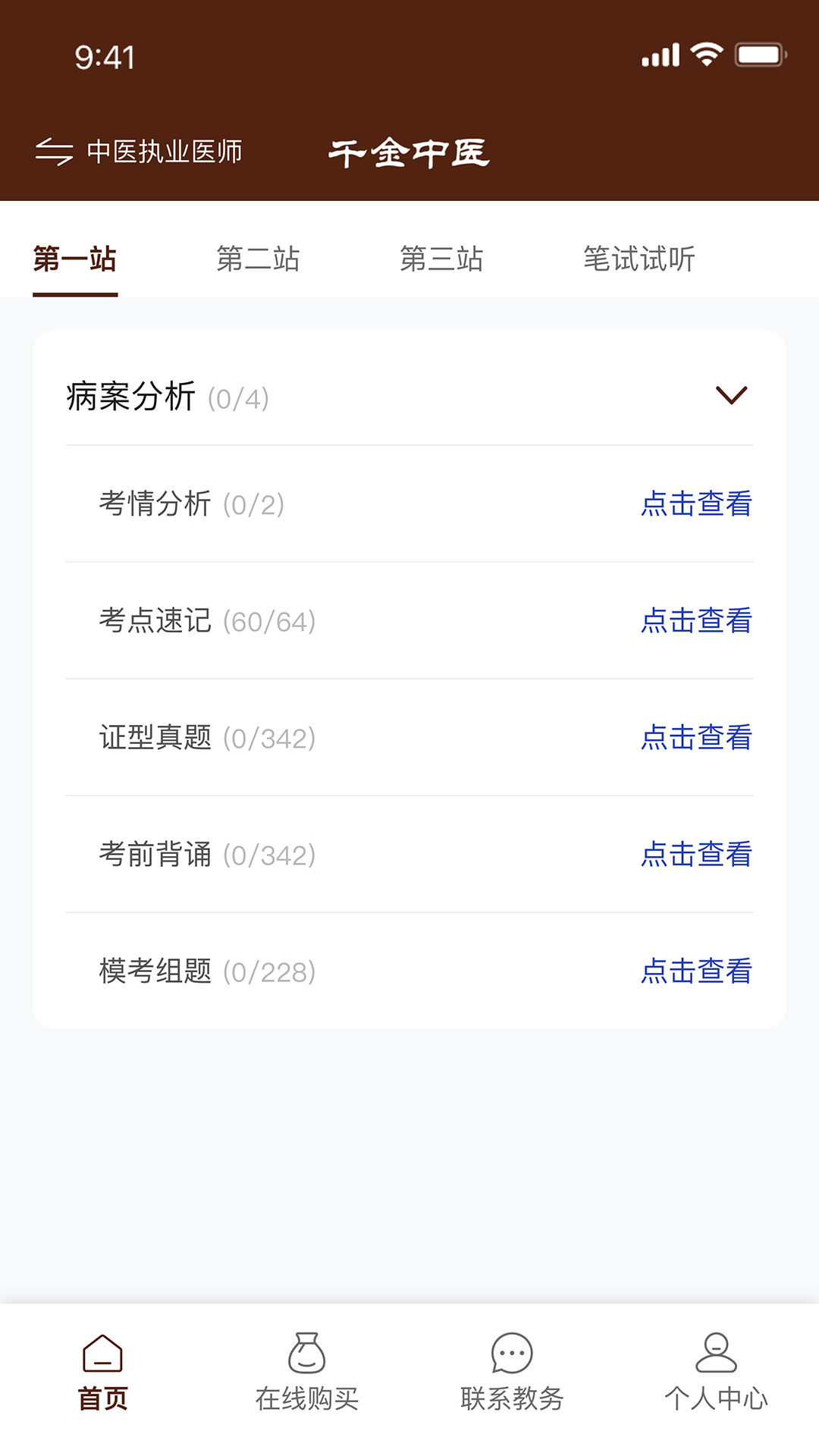Select the 第三站 tab
The height and width of the screenshot is (1456, 819).
[x=444, y=259]
